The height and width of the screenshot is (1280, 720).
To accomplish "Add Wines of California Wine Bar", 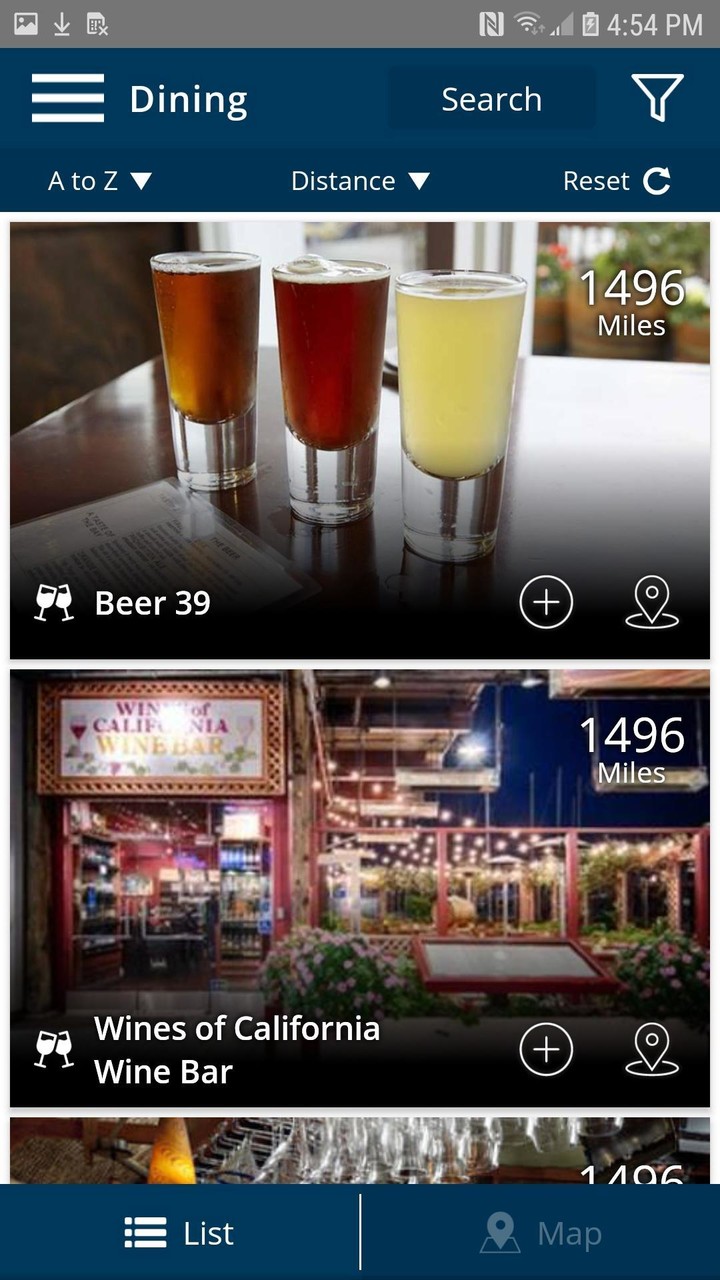I will click(546, 1050).
